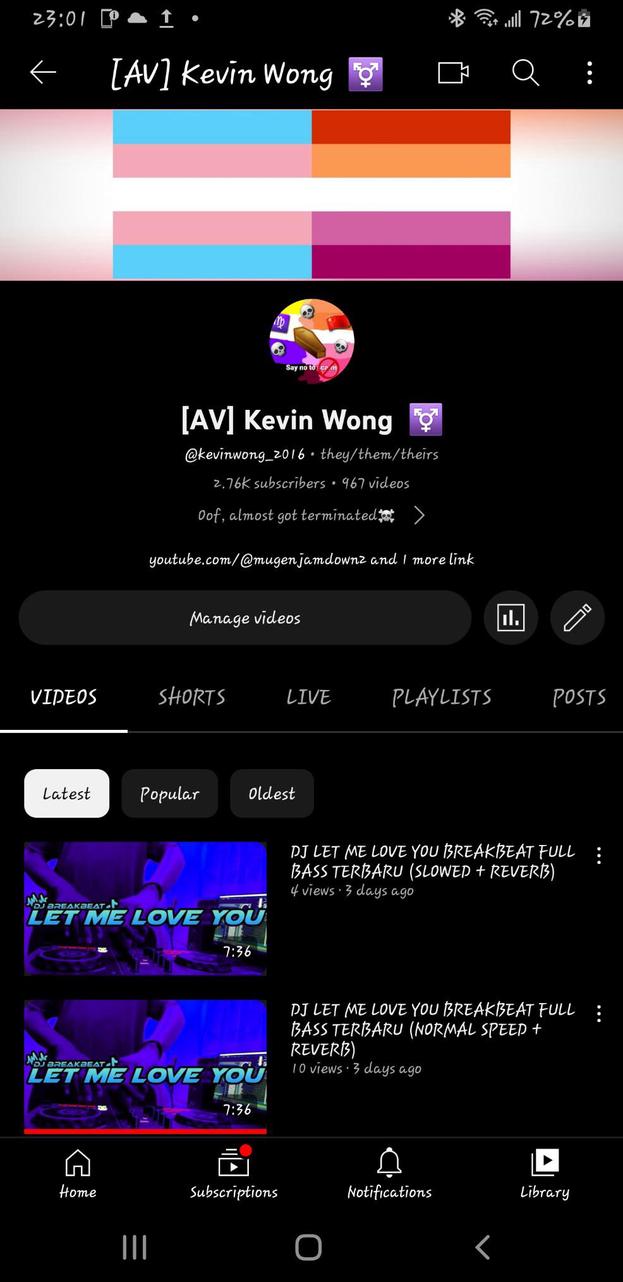Screen dimensions: 623x1282
Task: Open Notifications in bottom navigation
Action: 389,1173
